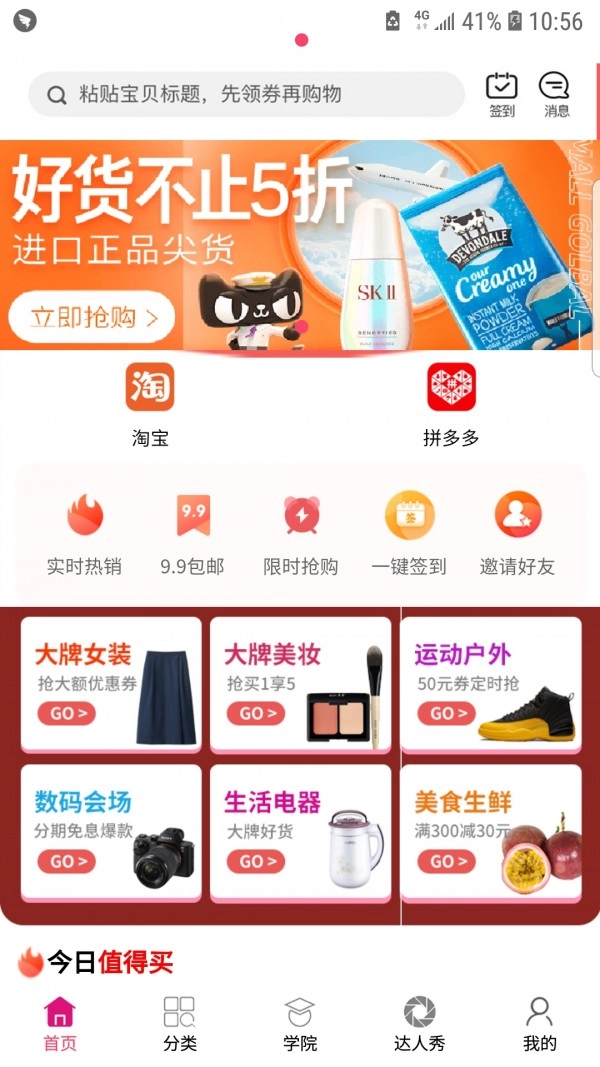Open the 数码会场 card
600x1067 pixels.
(110, 832)
